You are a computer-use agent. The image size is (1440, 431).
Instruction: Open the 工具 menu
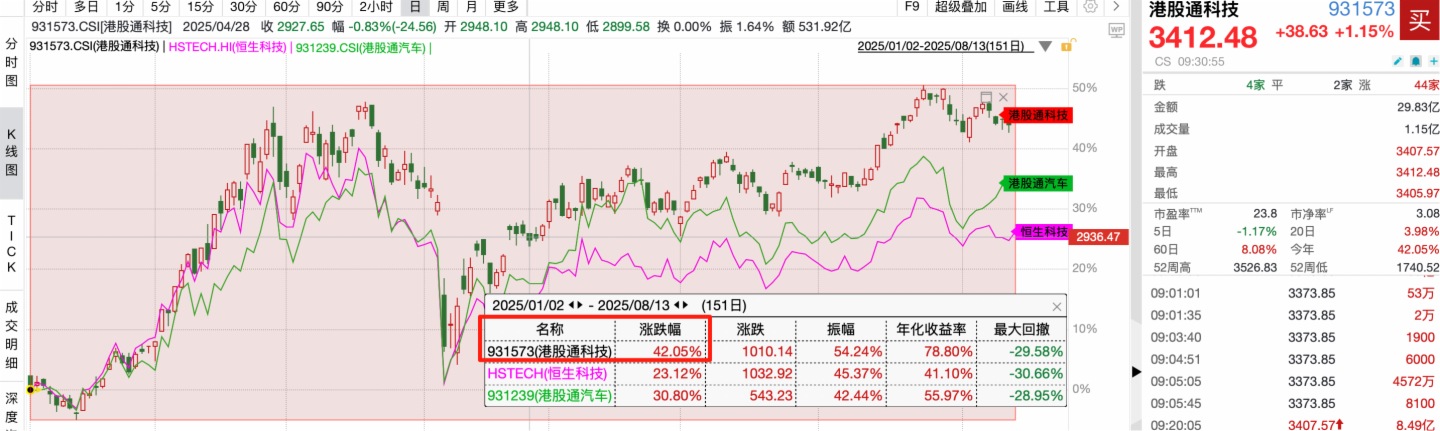(x=1056, y=6)
